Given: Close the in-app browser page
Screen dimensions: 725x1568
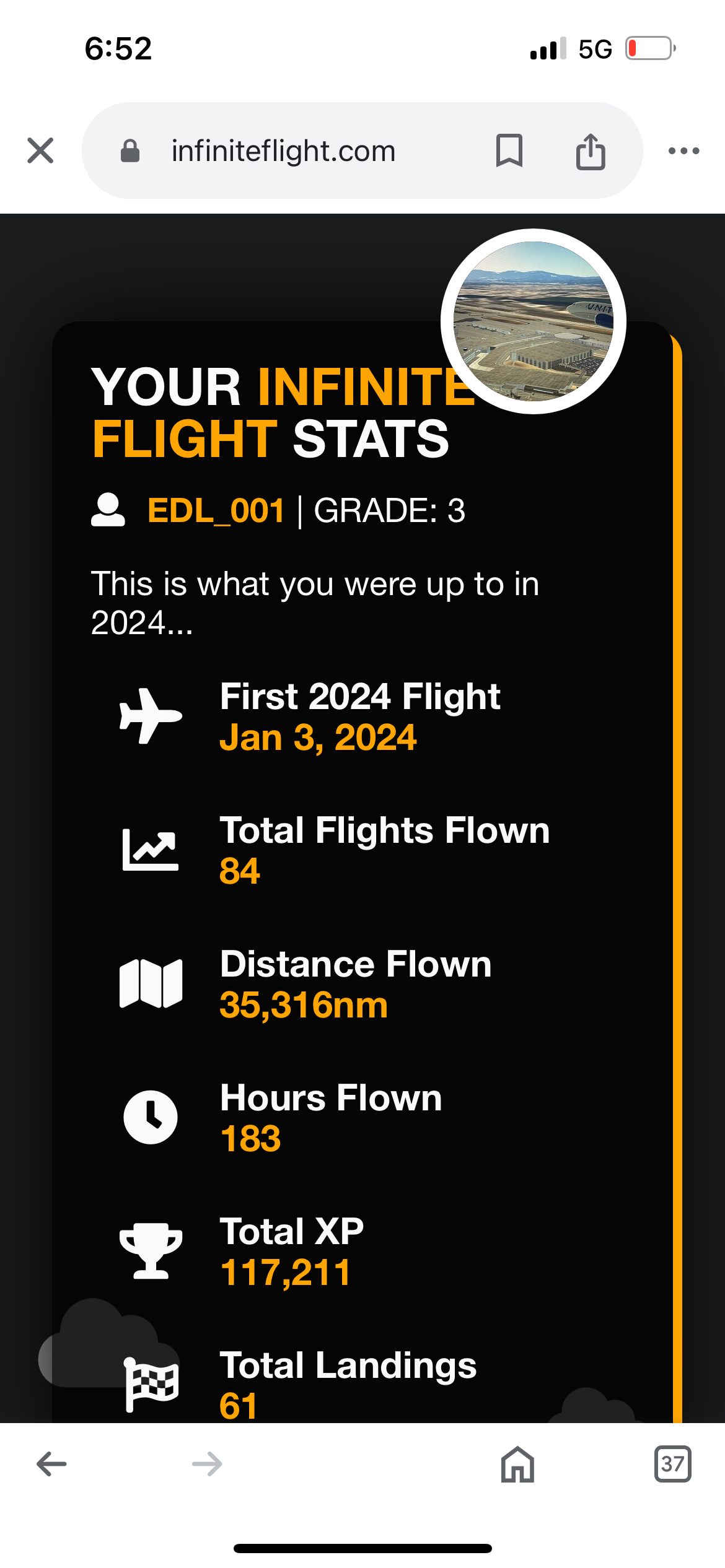Looking at the screenshot, I should click(41, 150).
